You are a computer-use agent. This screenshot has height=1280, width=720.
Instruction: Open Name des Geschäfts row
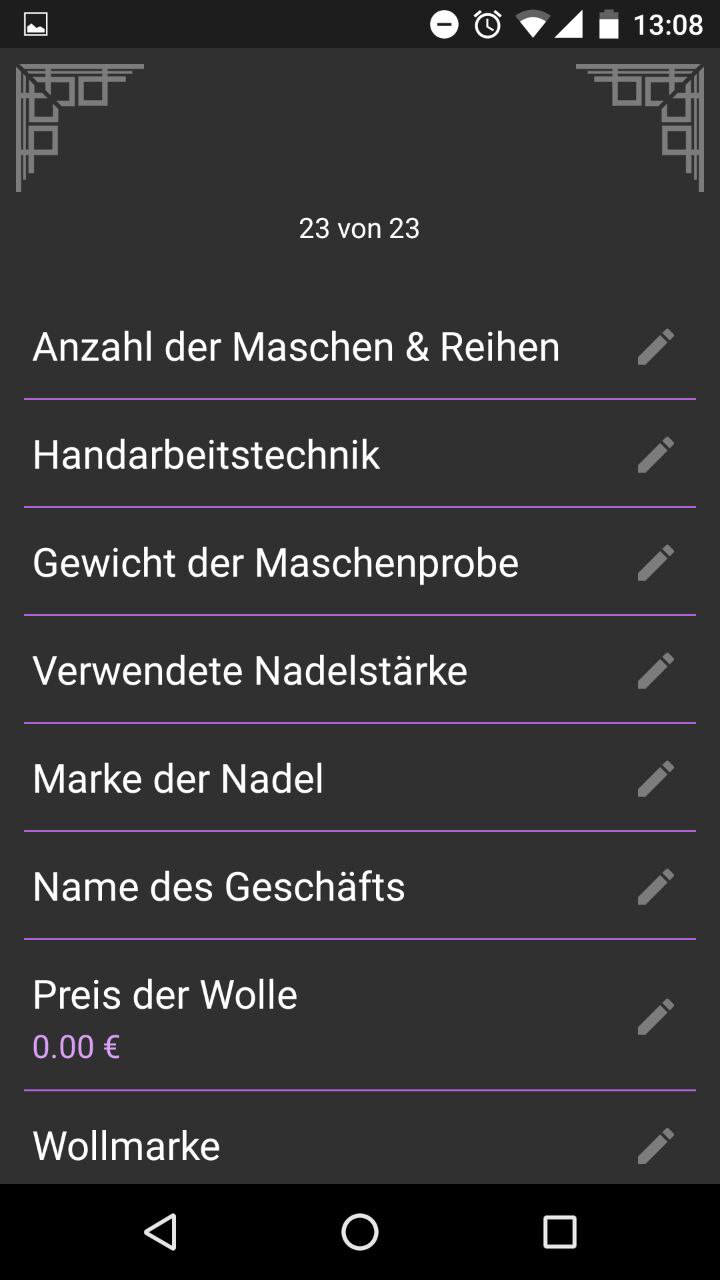(x=219, y=887)
